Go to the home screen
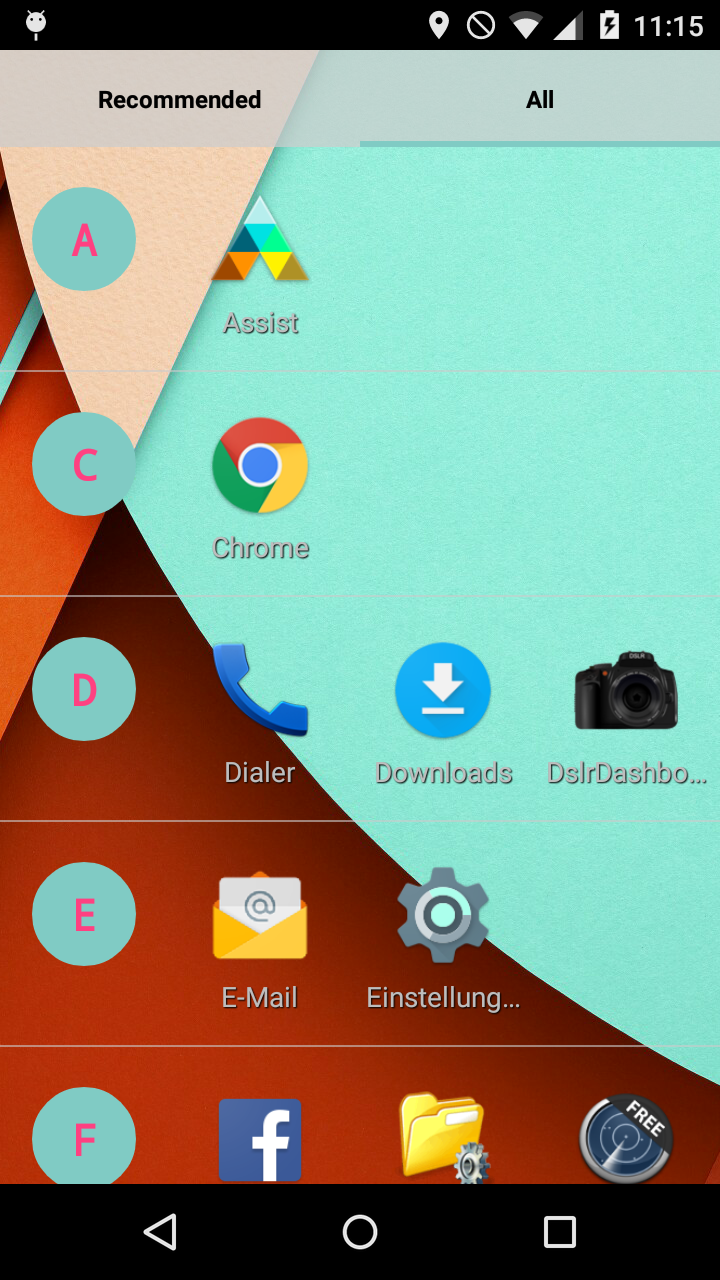 coord(360,1232)
